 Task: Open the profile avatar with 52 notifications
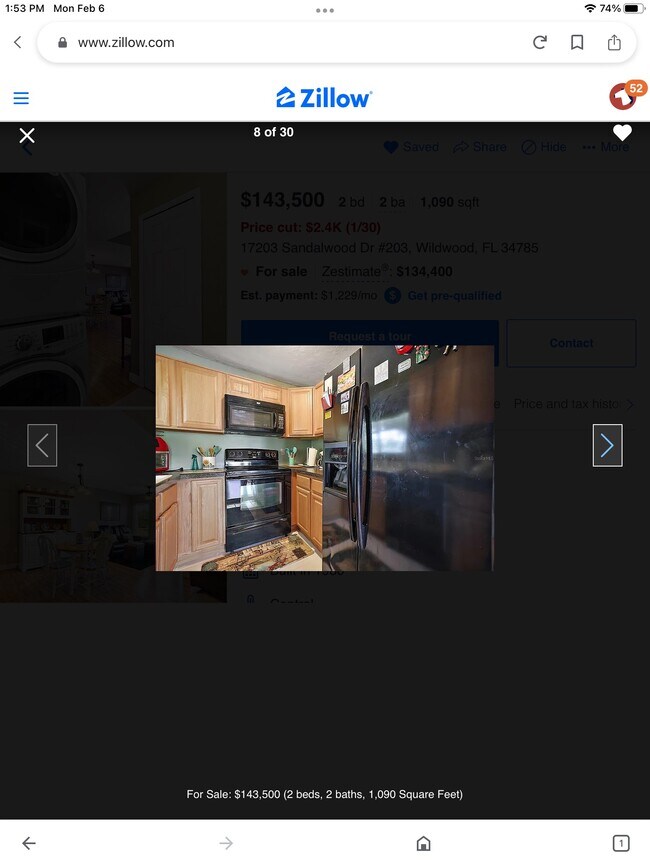(624, 97)
